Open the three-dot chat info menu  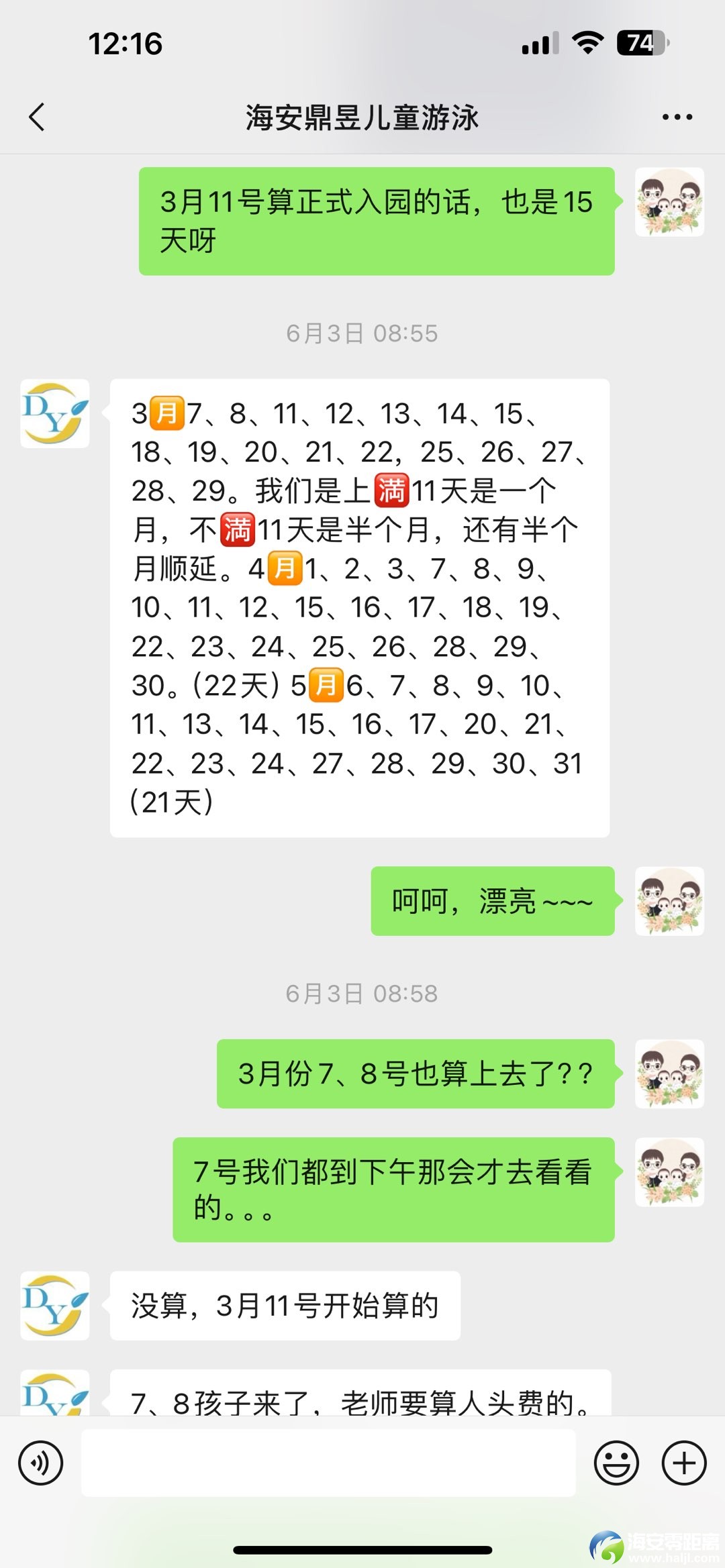(x=677, y=117)
